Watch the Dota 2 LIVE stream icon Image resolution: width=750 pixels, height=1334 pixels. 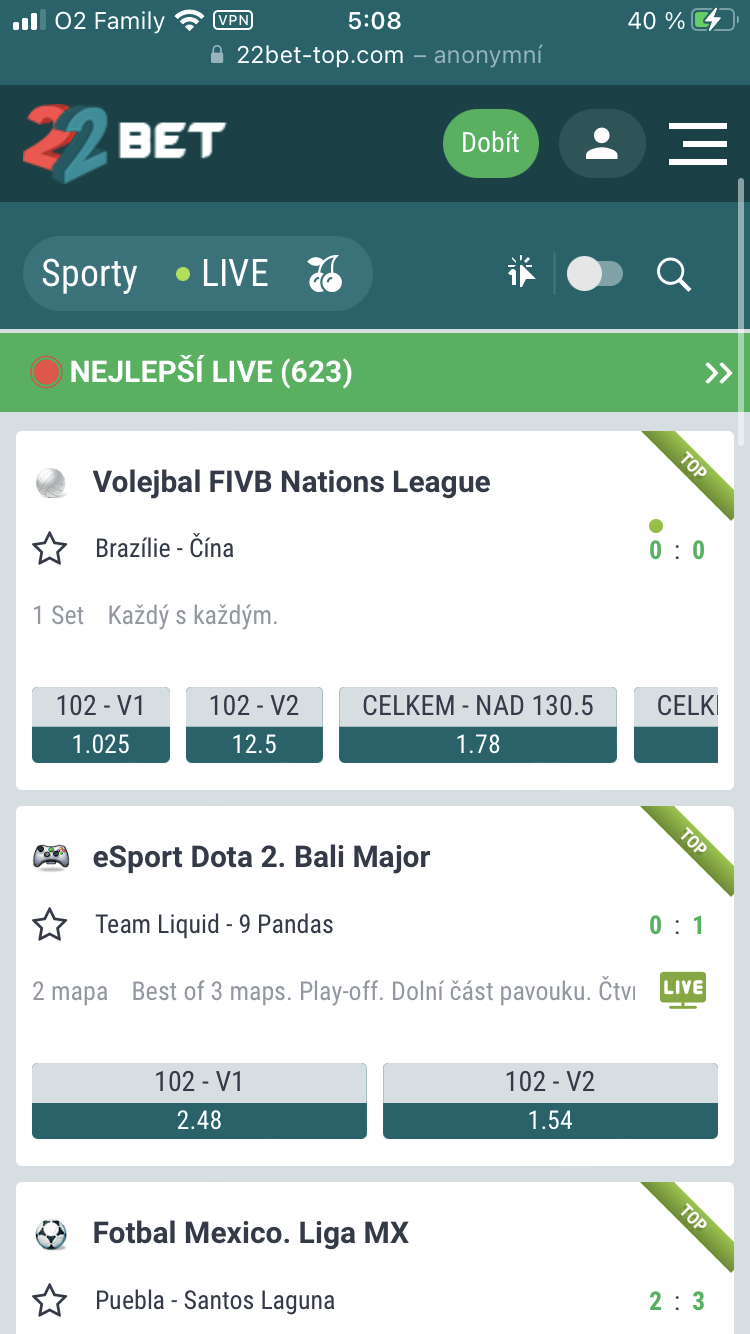pos(683,989)
